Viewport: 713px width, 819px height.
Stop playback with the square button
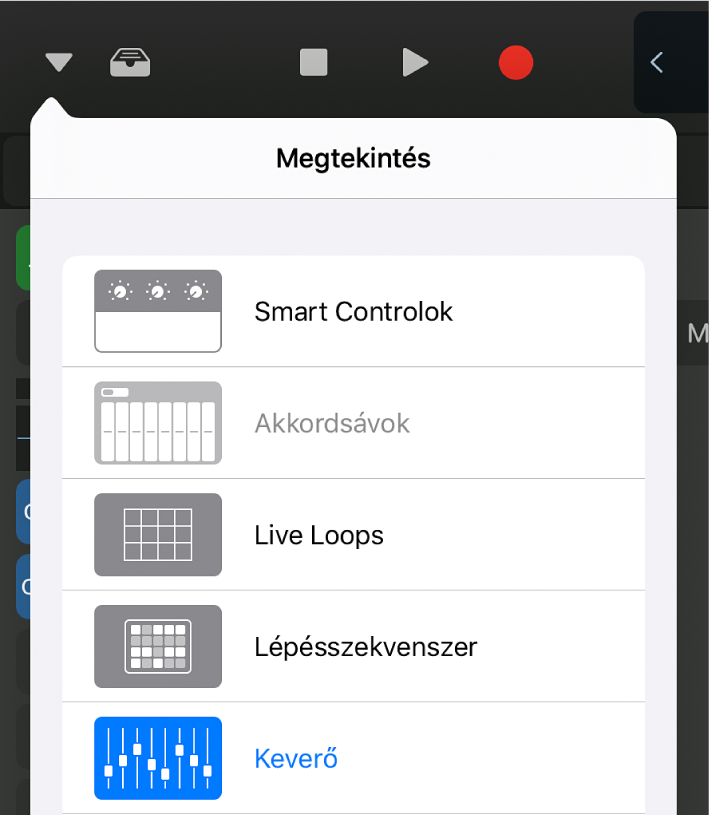tap(314, 63)
